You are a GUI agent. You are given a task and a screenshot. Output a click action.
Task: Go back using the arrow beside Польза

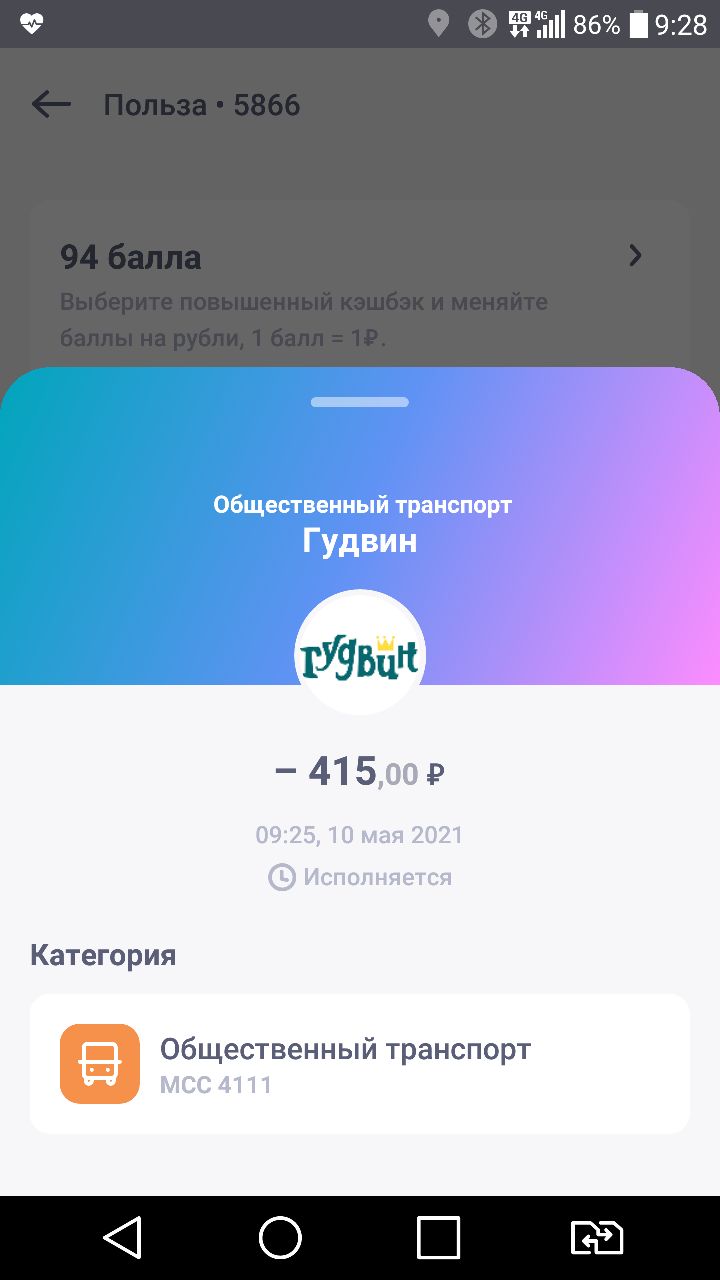(x=51, y=104)
